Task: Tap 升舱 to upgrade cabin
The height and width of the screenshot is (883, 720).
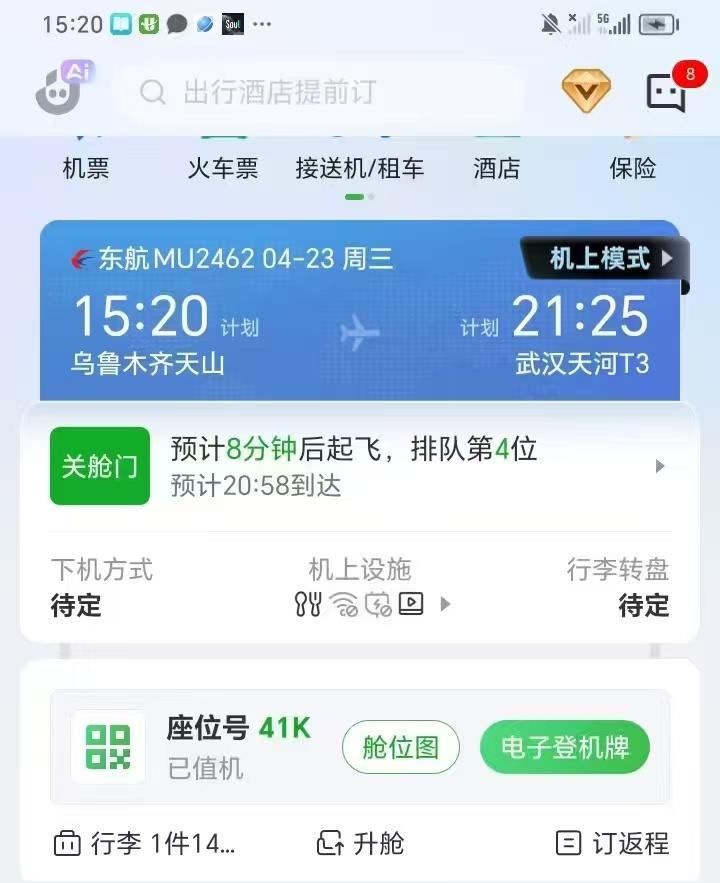Action: point(361,843)
